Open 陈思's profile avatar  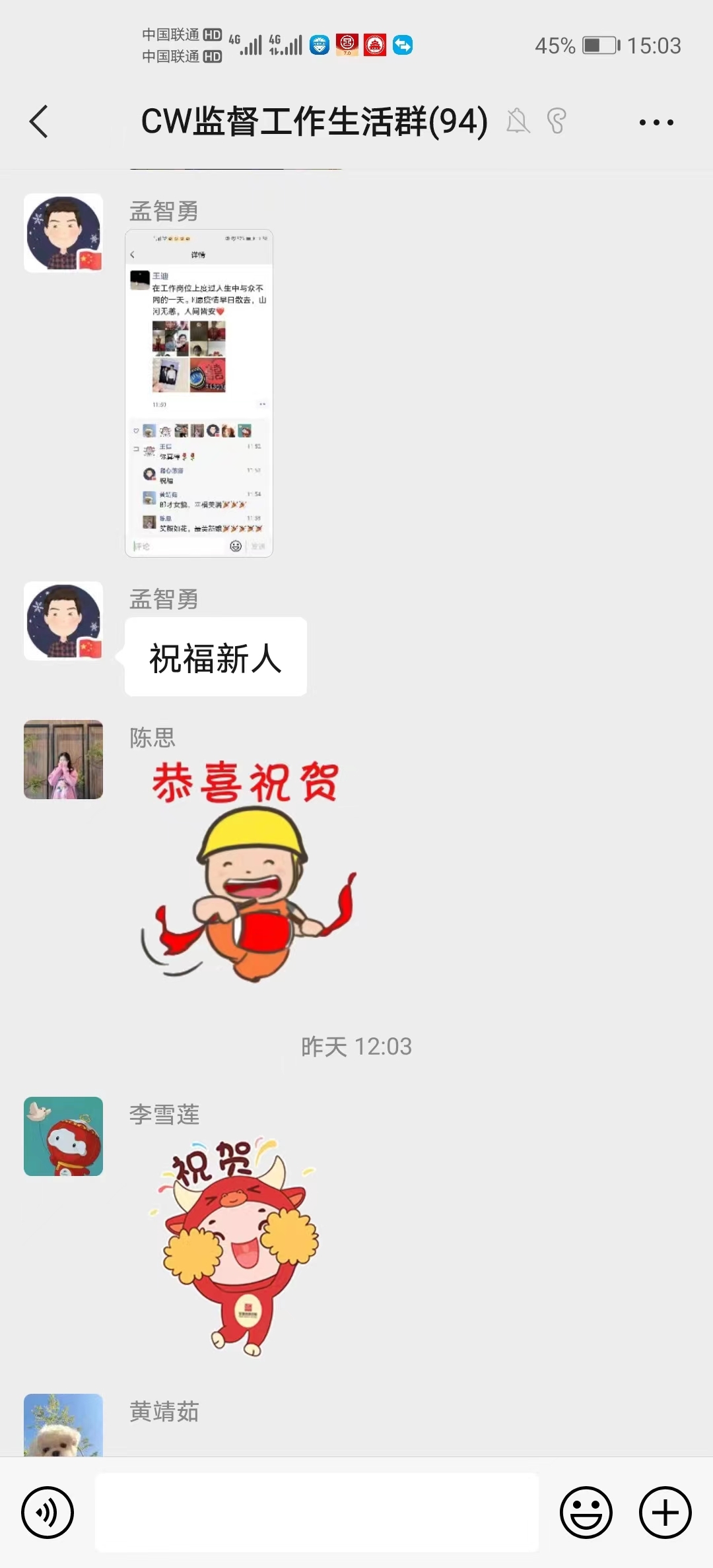(x=63, y=760)
